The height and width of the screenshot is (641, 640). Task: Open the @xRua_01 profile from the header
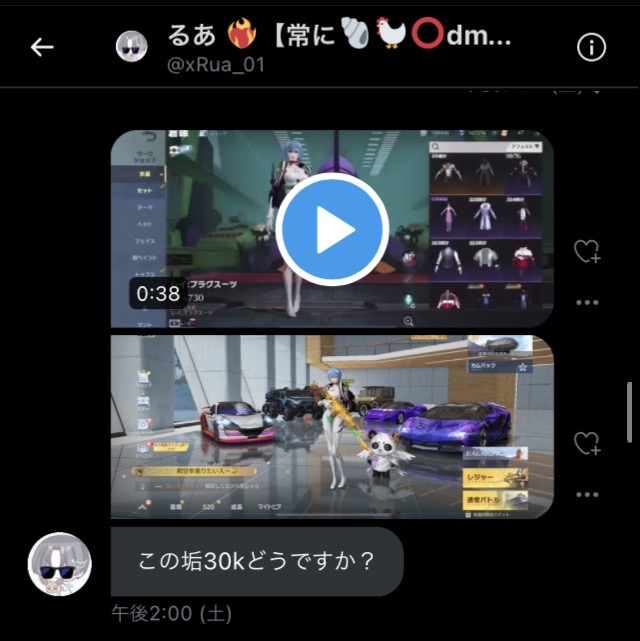click(340, 47)
